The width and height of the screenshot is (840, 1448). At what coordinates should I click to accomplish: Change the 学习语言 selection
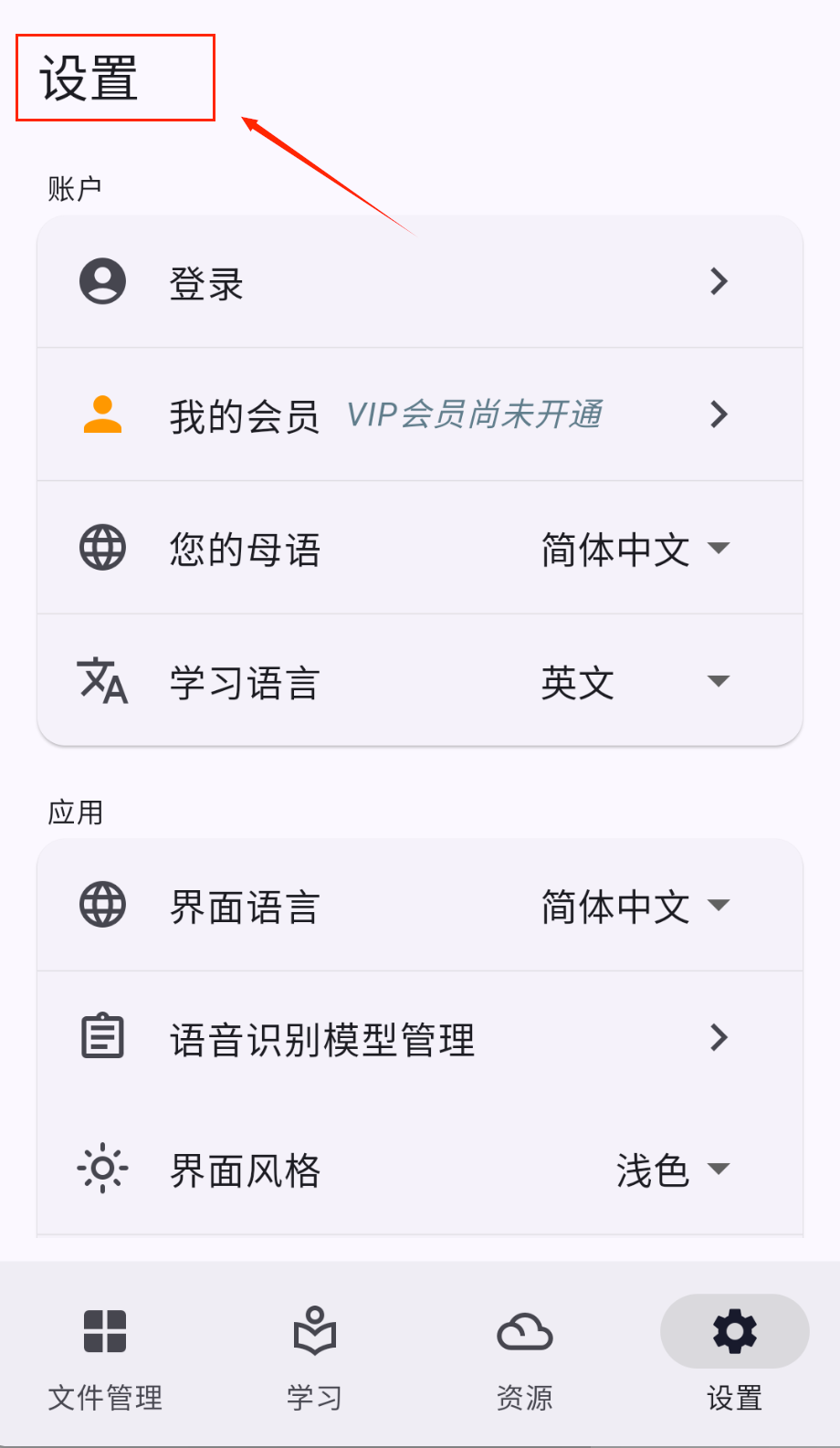(635, 682)
